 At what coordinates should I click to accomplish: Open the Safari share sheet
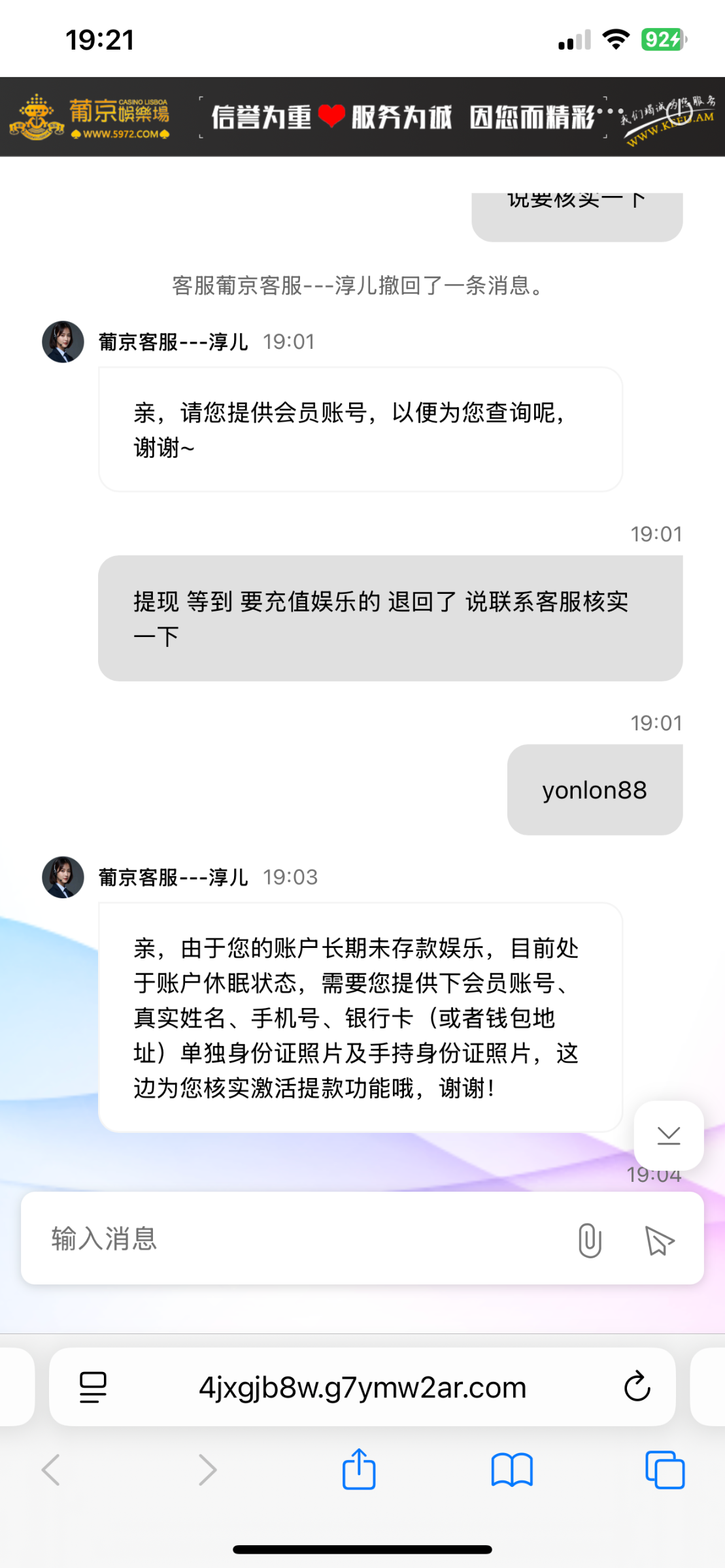pos(359,1469)
